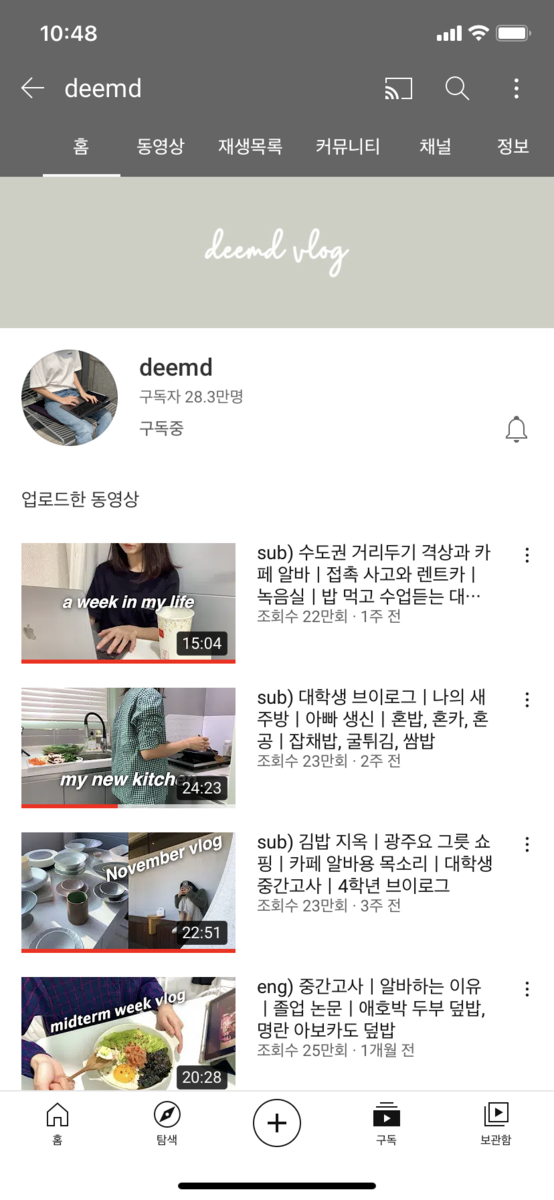Open the 보관함 library tab
The width and height of the screenshot is (554, 1200).
tap(496, 1124)
